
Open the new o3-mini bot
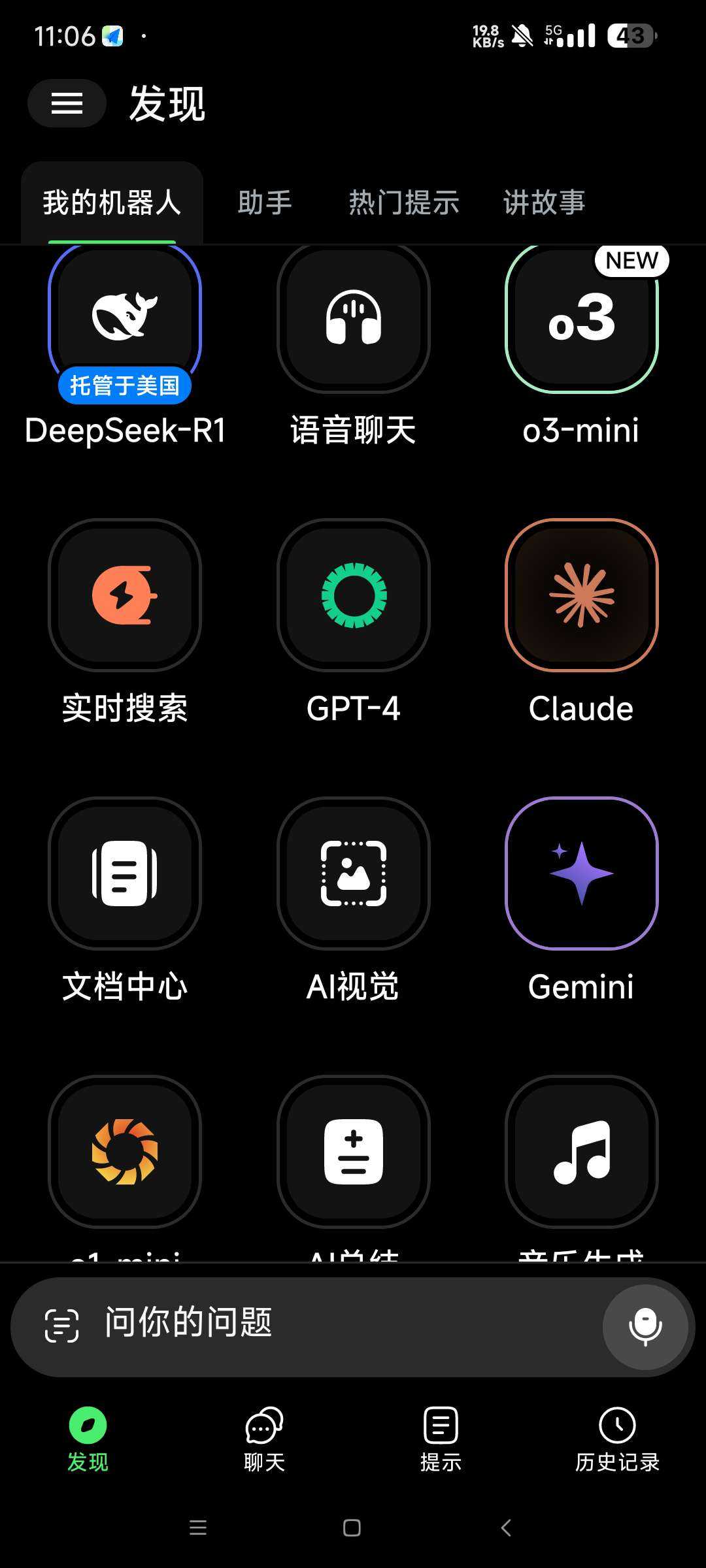coord(582,318)
